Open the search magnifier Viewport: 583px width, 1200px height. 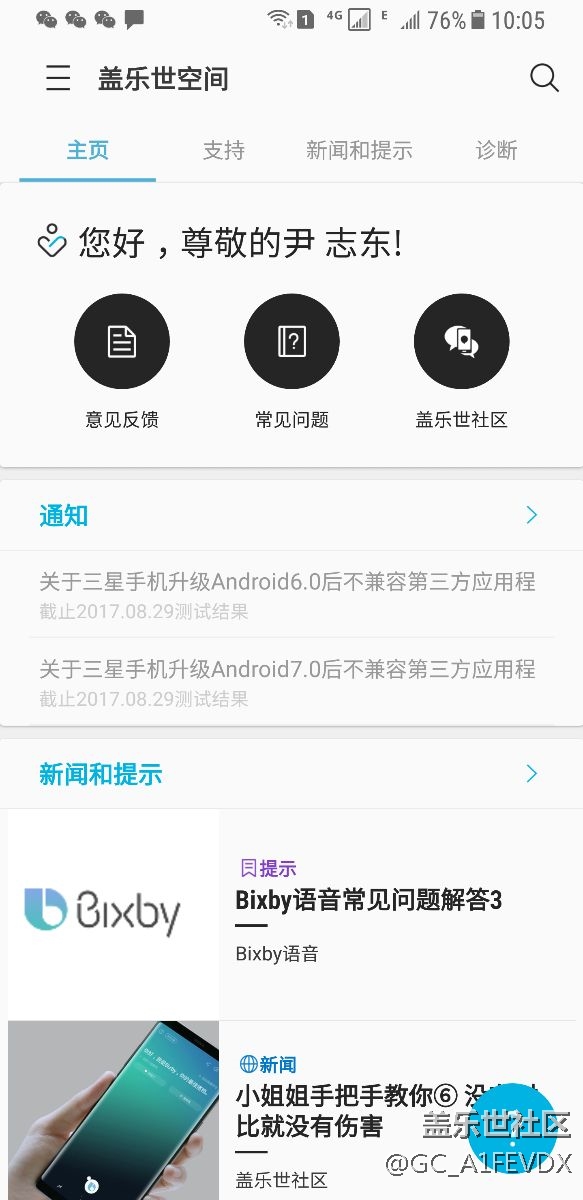pyautogui.click(x=544, y=78)
